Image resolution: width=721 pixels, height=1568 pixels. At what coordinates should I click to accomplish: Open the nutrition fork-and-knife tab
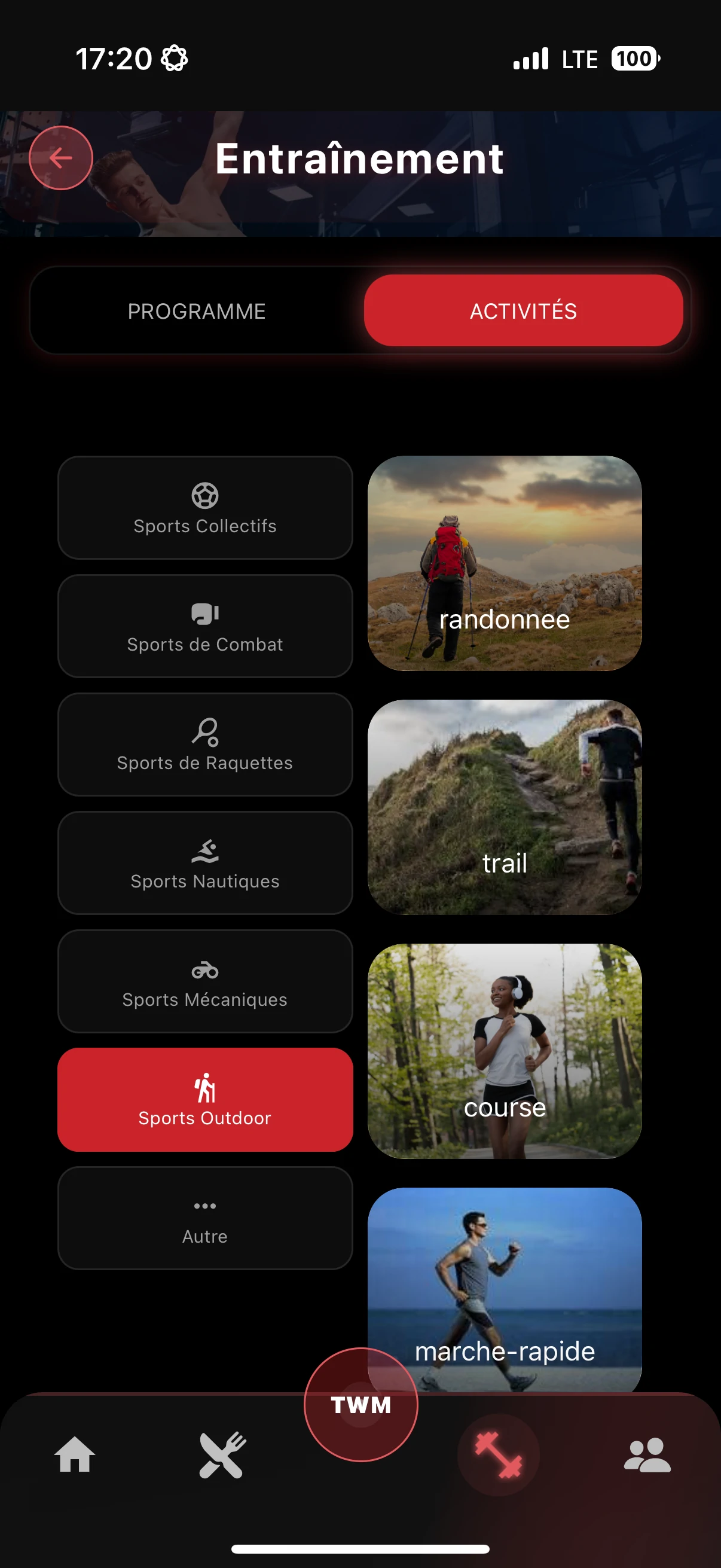click(222, 1455)
